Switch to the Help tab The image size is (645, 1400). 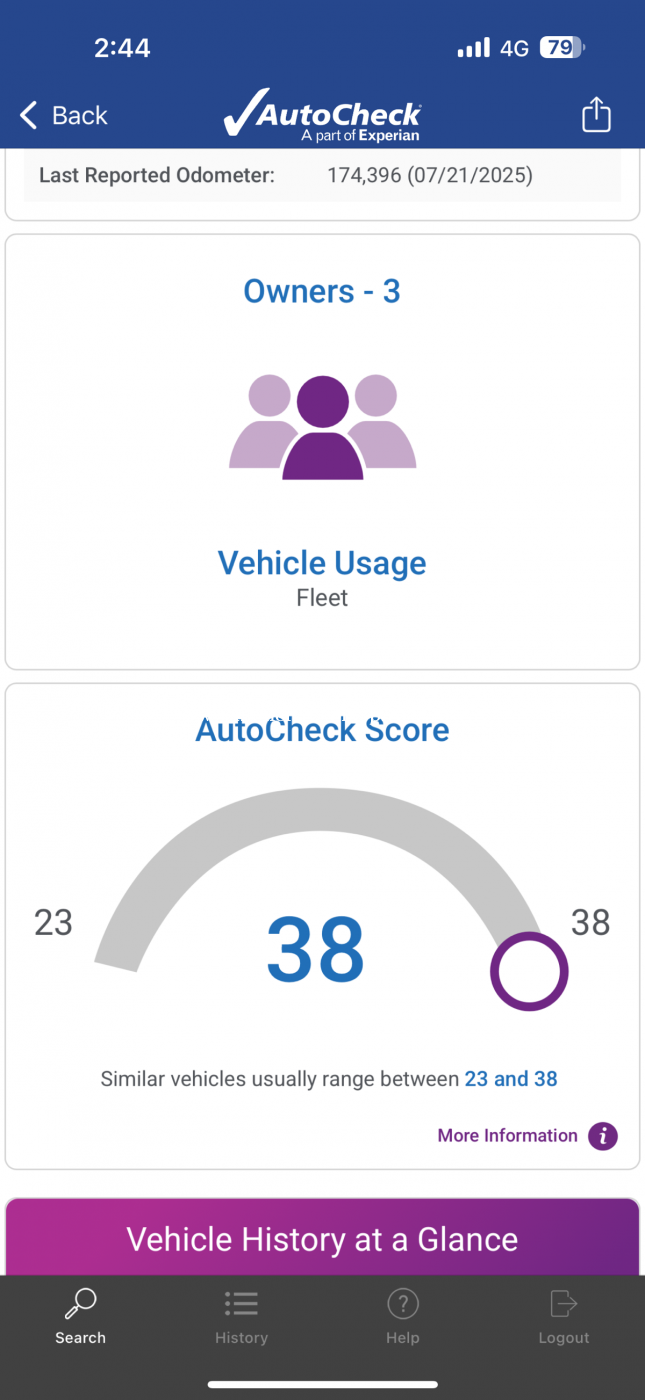coord(402,1317)
